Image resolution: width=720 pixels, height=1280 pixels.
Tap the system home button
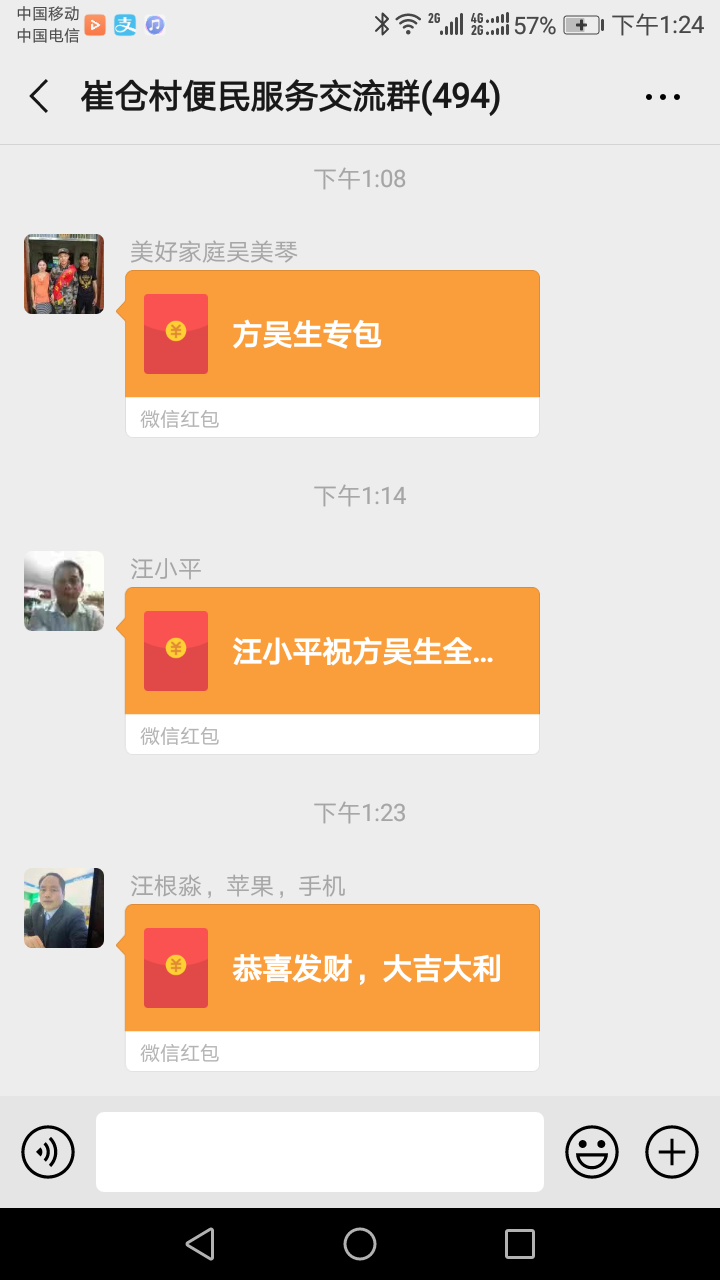click(360, 1244)
